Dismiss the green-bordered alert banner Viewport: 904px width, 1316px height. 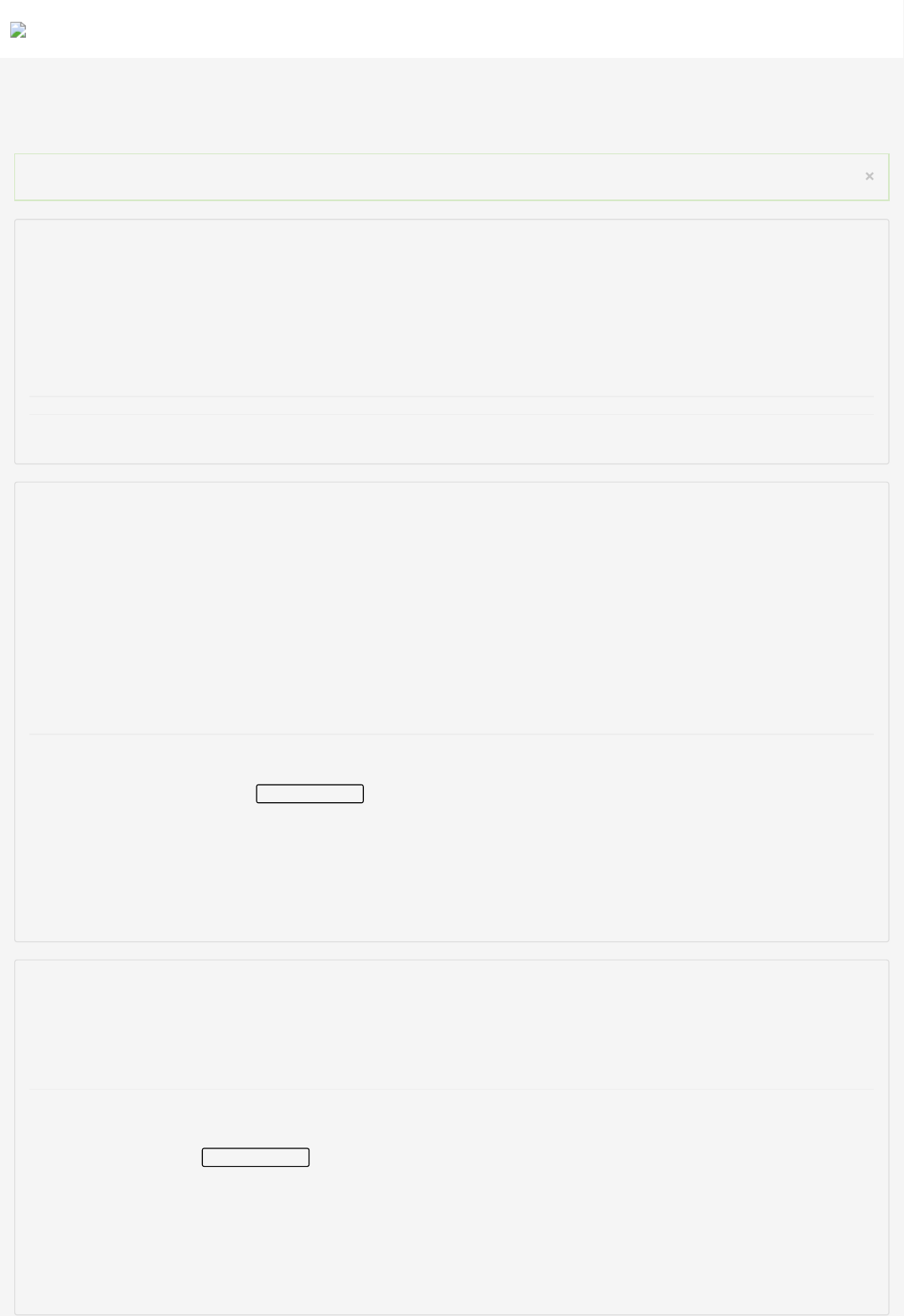(869, 177)
